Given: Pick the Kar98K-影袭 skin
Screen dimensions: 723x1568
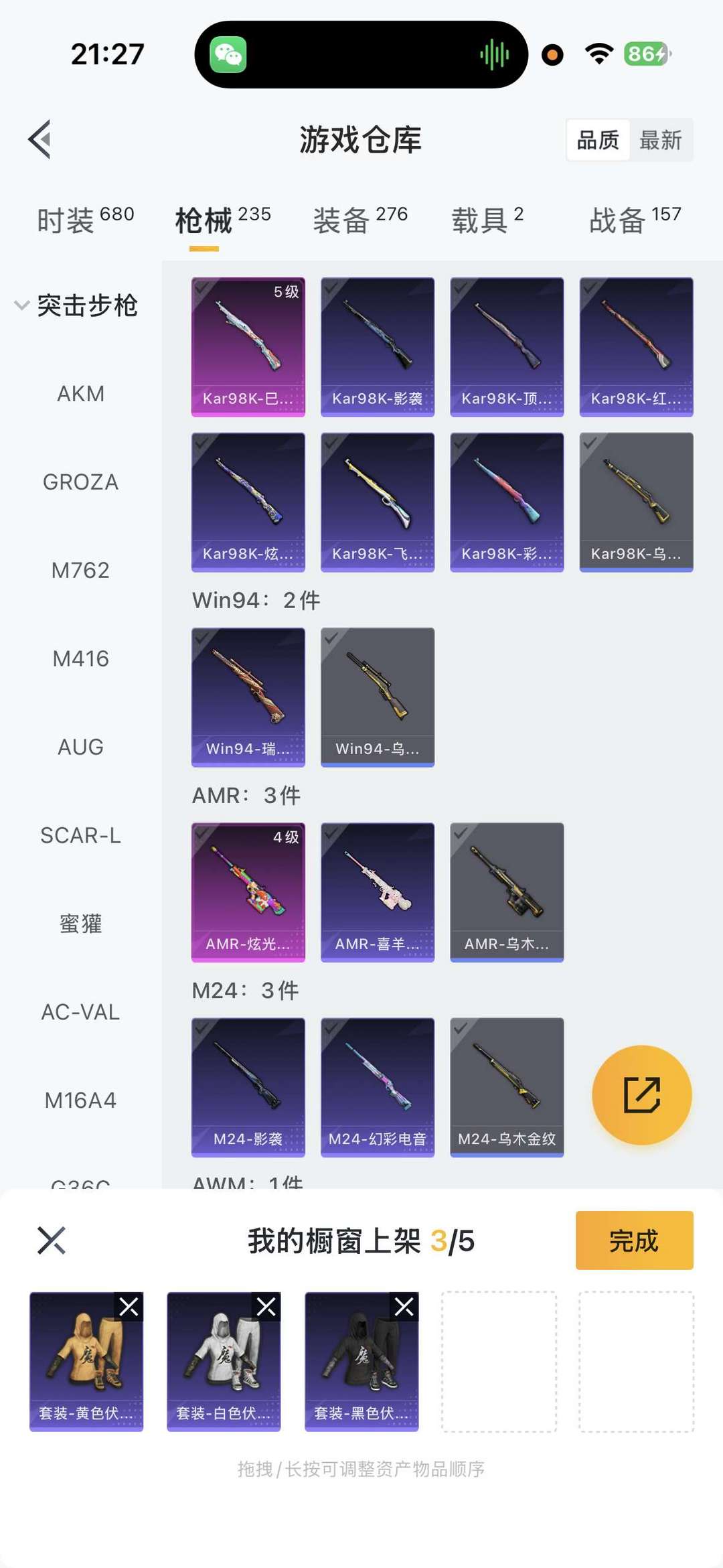Looking at the screenshot, I should (x=378, y=347).
